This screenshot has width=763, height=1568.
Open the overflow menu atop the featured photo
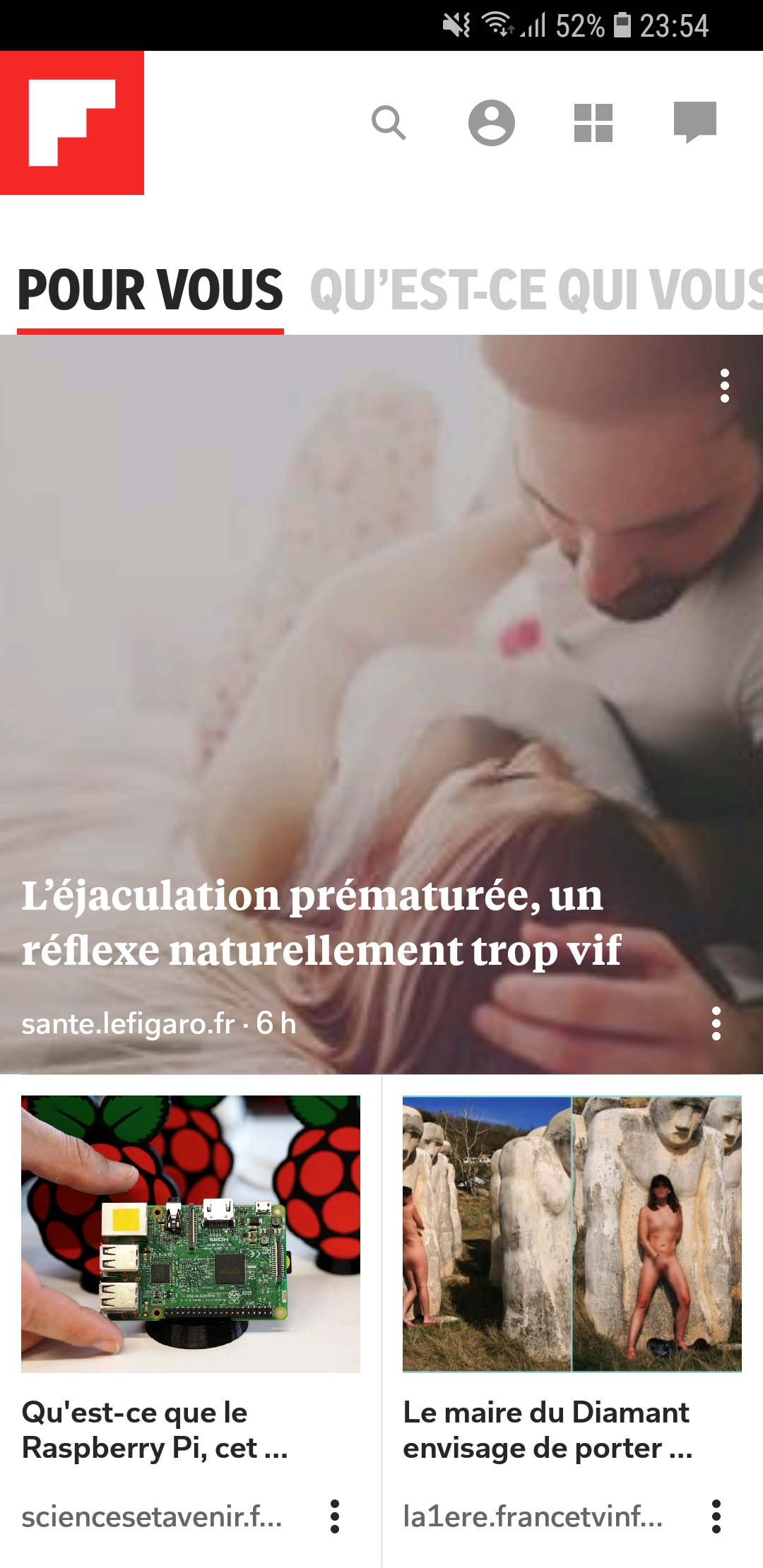724,386
